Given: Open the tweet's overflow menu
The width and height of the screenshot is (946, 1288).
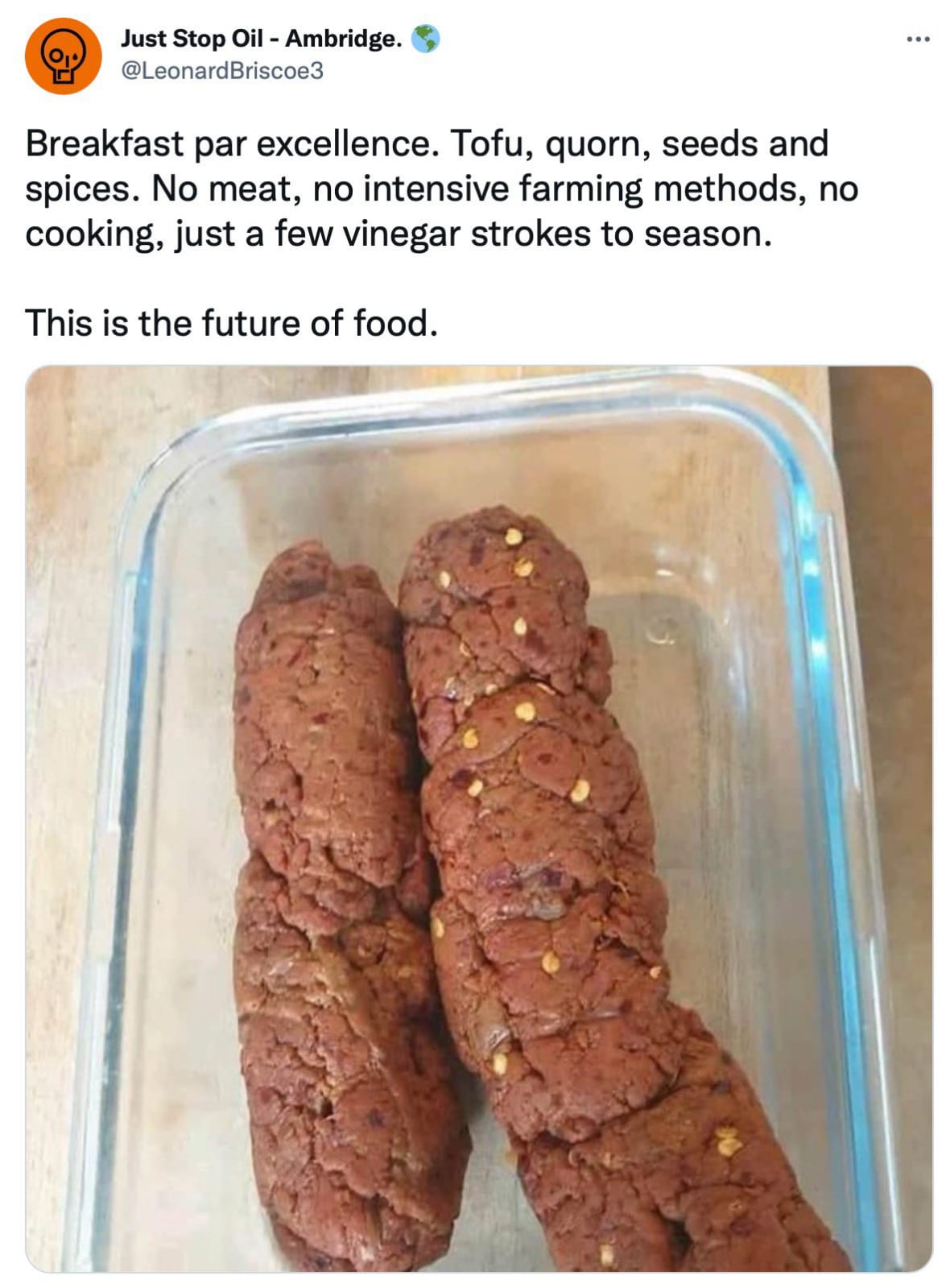Looking at the screenshot, I should pos(916,39).
